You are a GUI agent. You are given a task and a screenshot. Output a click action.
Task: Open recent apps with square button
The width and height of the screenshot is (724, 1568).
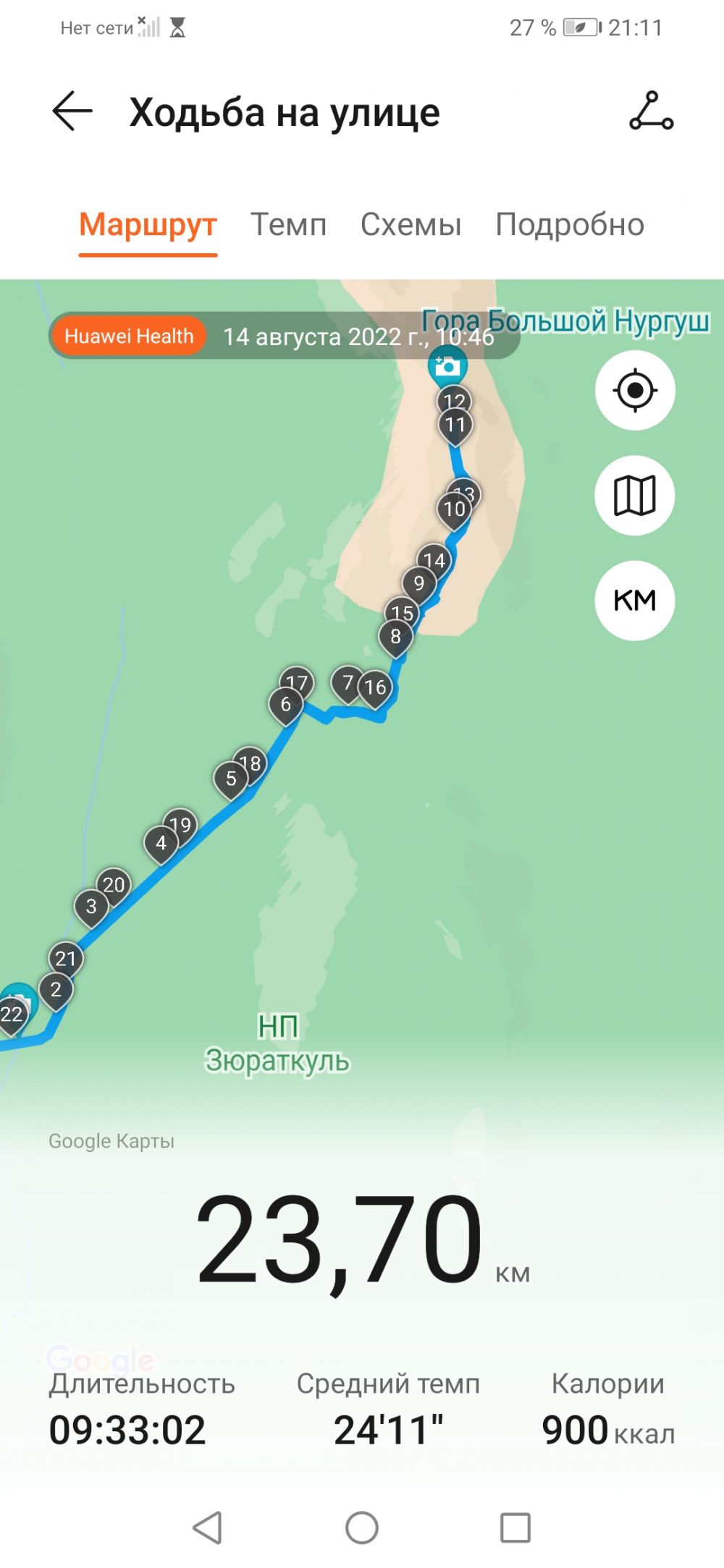(x=515, y=1527)
